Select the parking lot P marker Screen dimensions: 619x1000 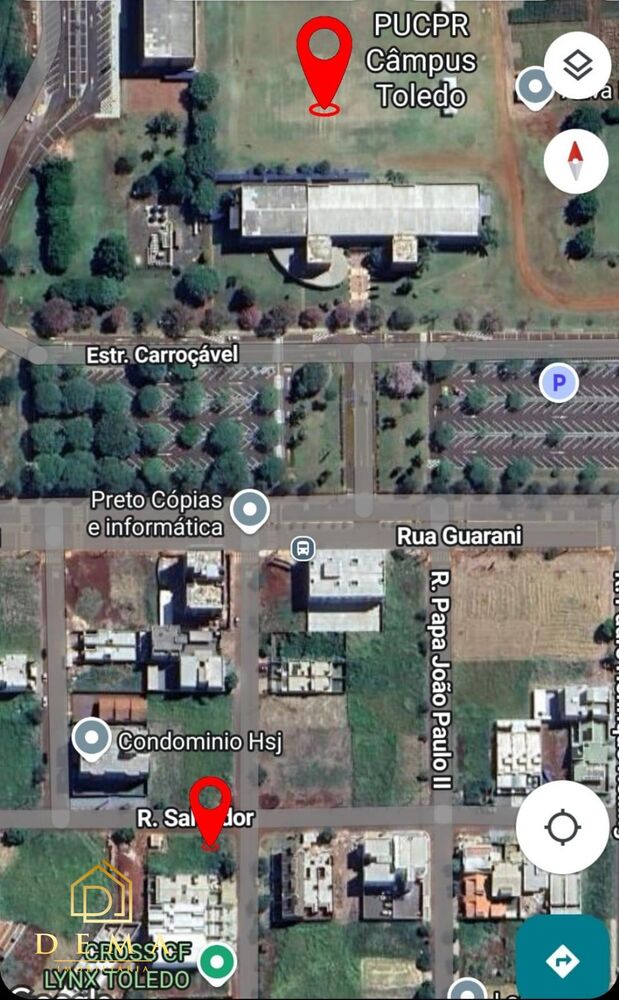[558, 383]
